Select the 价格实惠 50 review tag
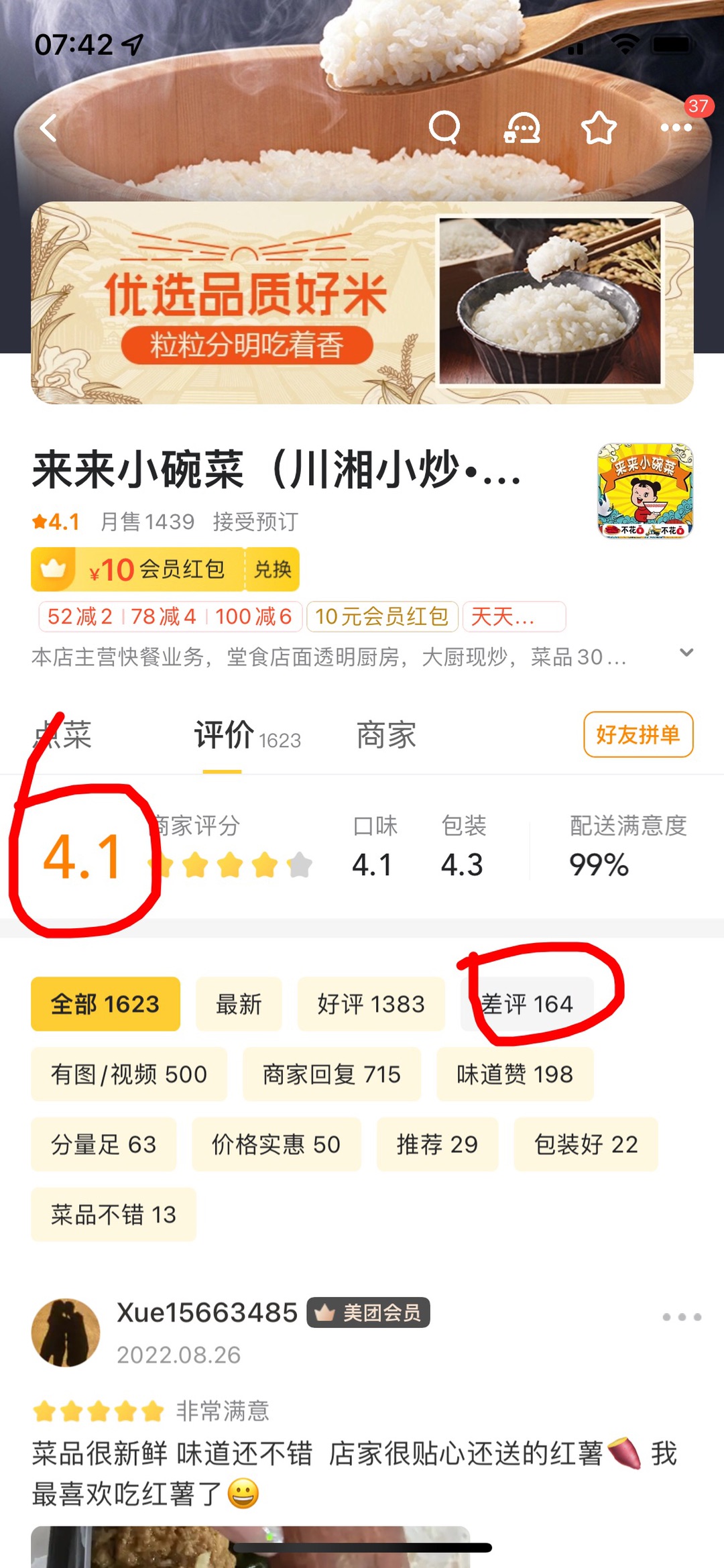724x1568 pixels. click(x=276, y=1144)
